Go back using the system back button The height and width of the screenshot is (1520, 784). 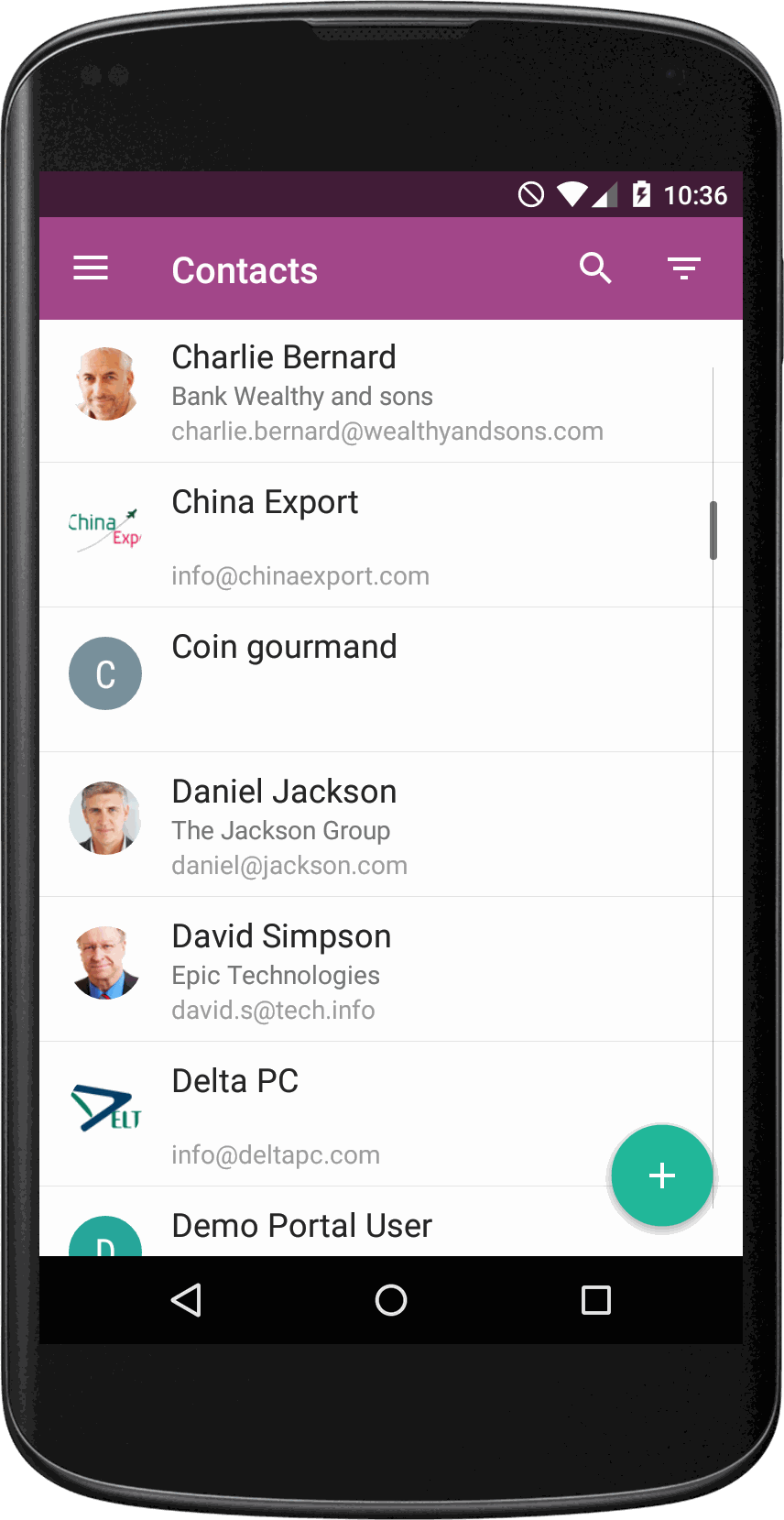pyautogui.click(x=187, y=1300)
